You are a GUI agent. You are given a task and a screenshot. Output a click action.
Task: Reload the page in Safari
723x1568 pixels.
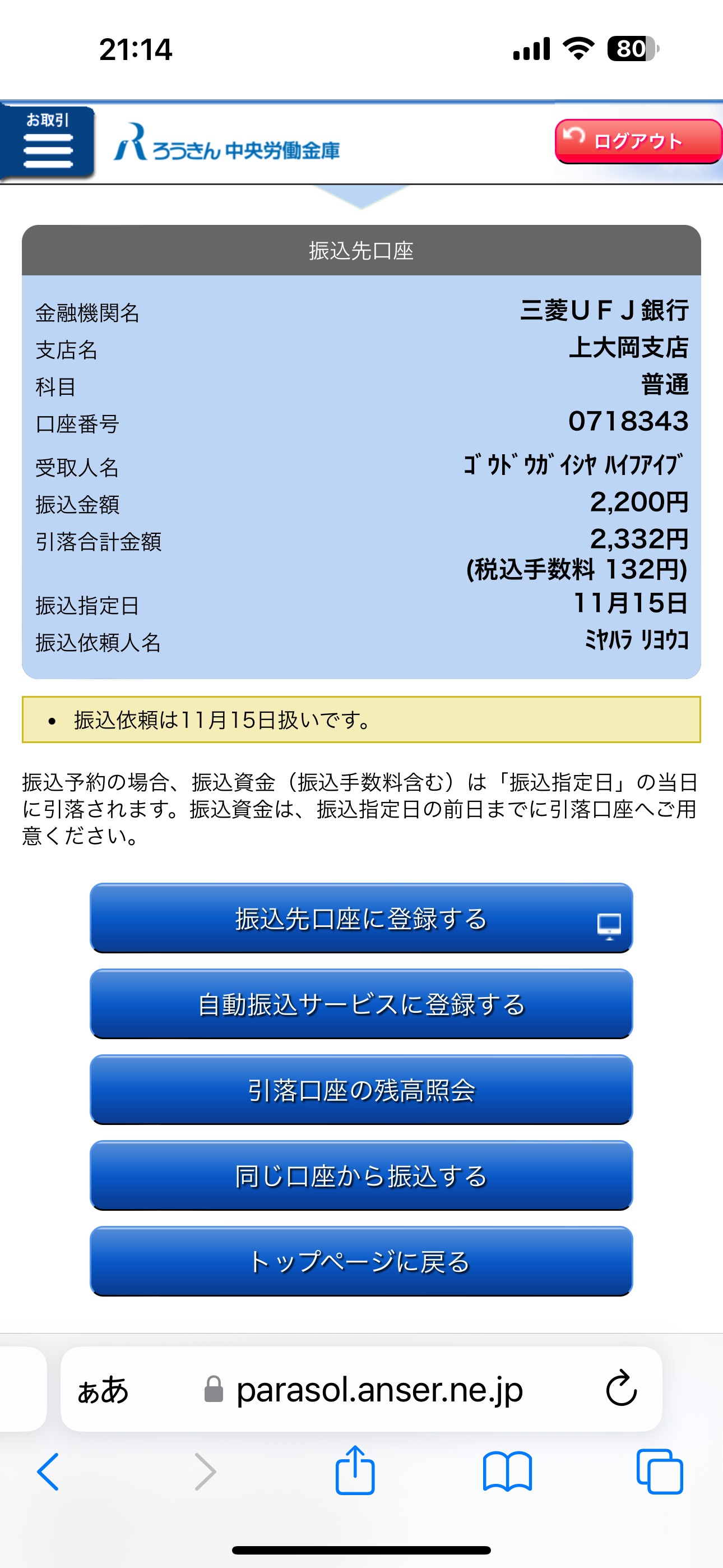(621, 1389)
